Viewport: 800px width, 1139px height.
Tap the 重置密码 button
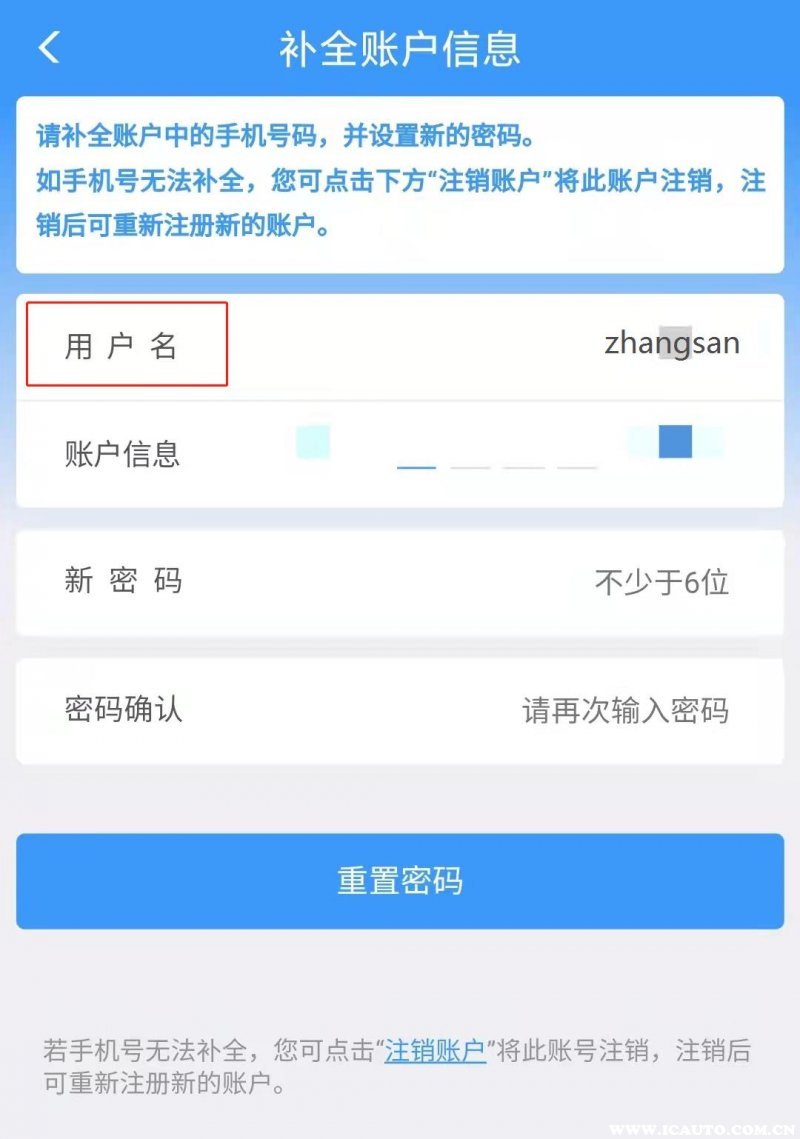[400, 881]
